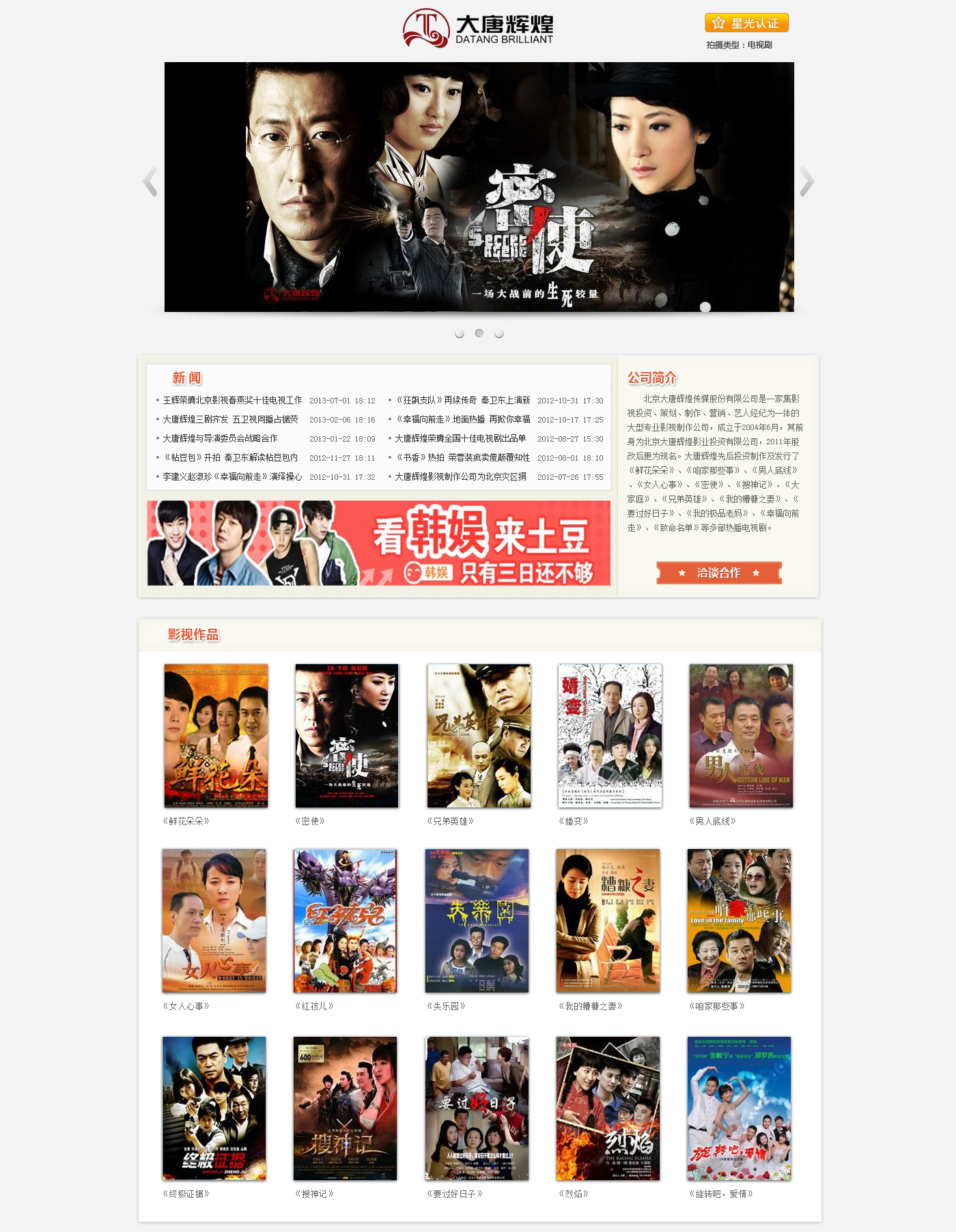Open the 《兄弟英雄》 poster
The height and width of the screenshot is (1232, 956).
tap(479, 736)
